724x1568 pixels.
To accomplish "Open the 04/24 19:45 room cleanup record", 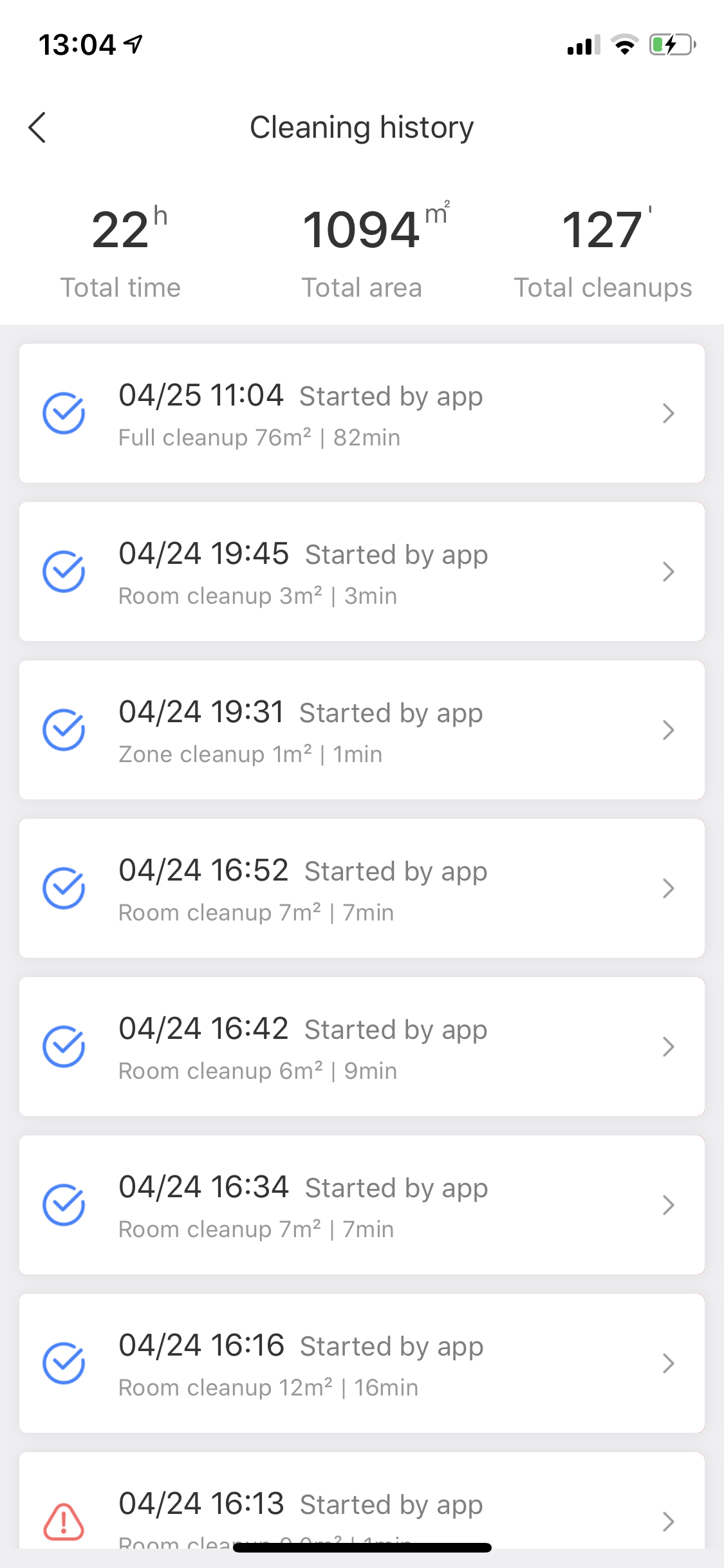I will pos(362,572).
